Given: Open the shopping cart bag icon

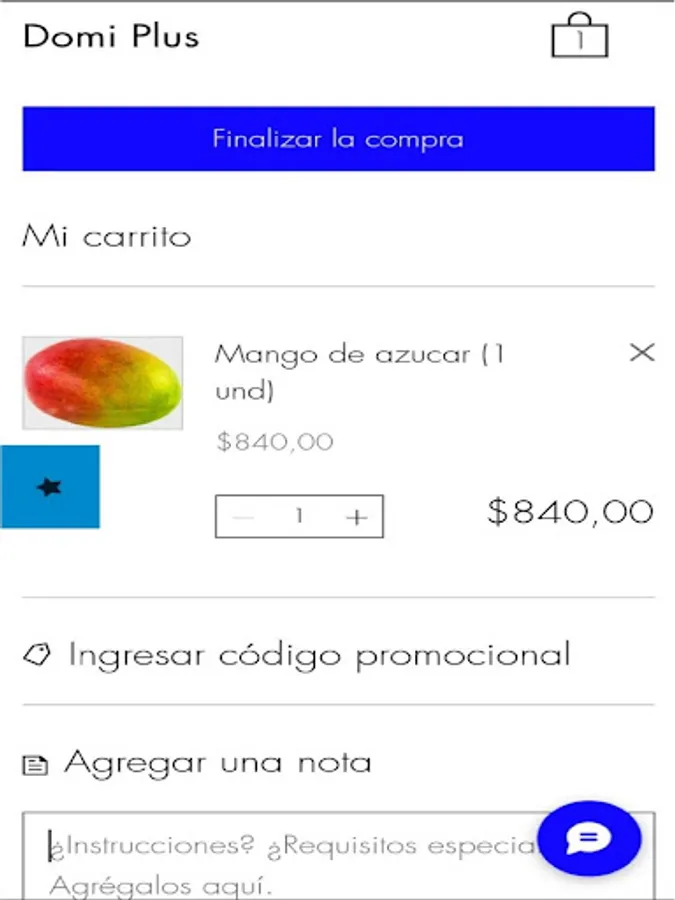Looking at the screenshot, I should [x=580, y=36].
